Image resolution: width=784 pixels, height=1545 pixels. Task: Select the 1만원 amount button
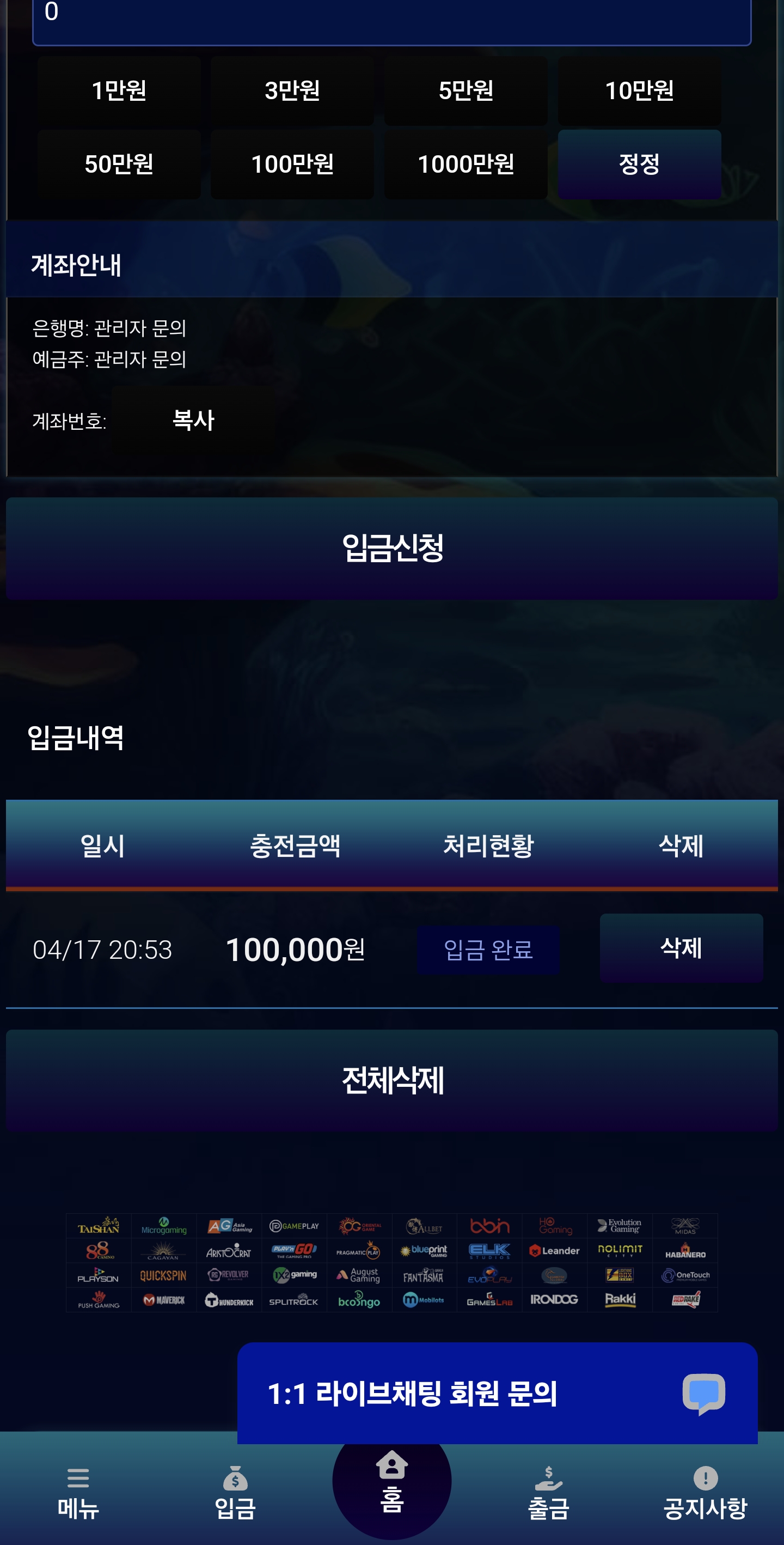[x=119, y=91]
